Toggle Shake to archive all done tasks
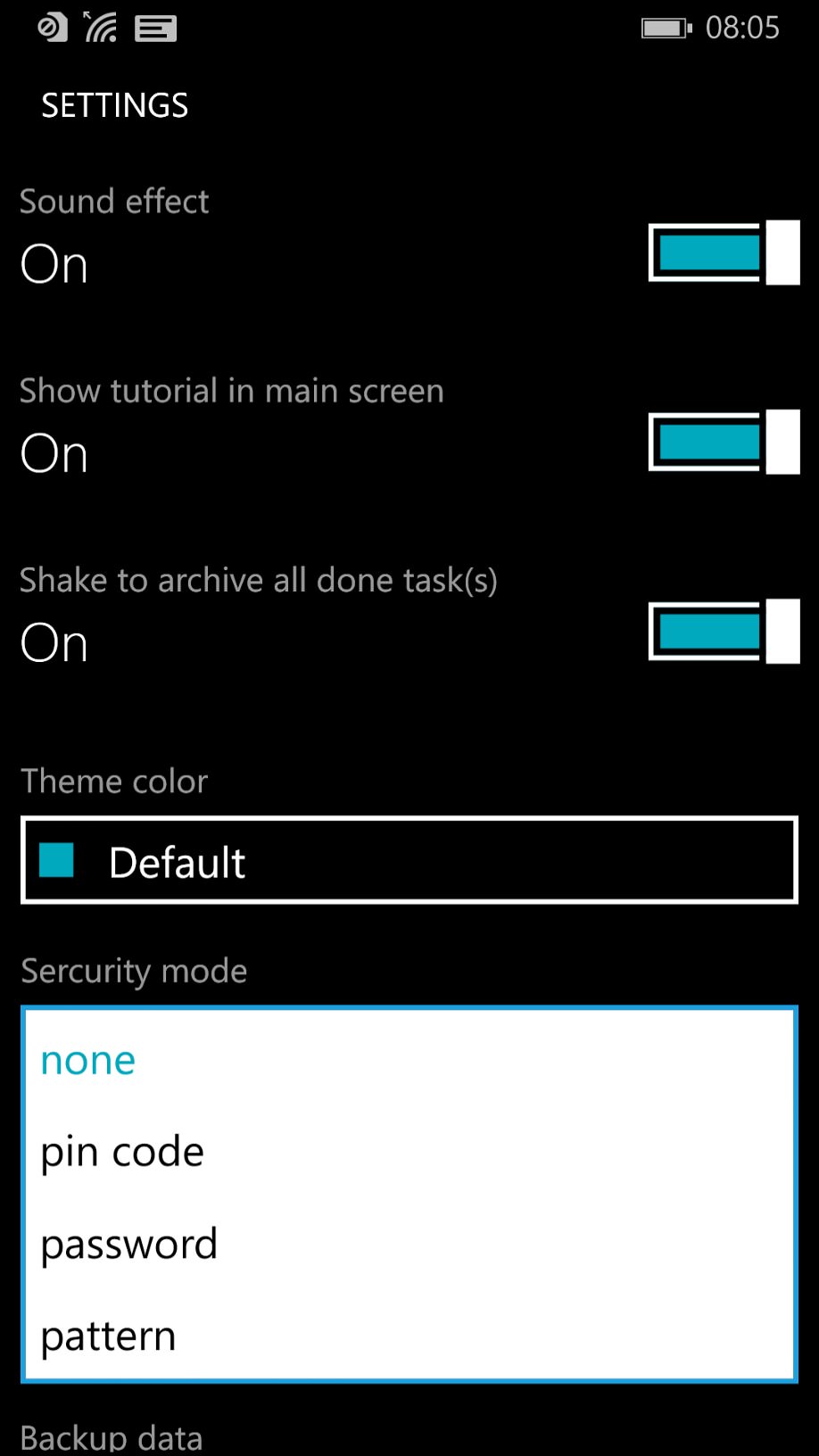Screen dimensions: 819x1456 coord(724,631)
